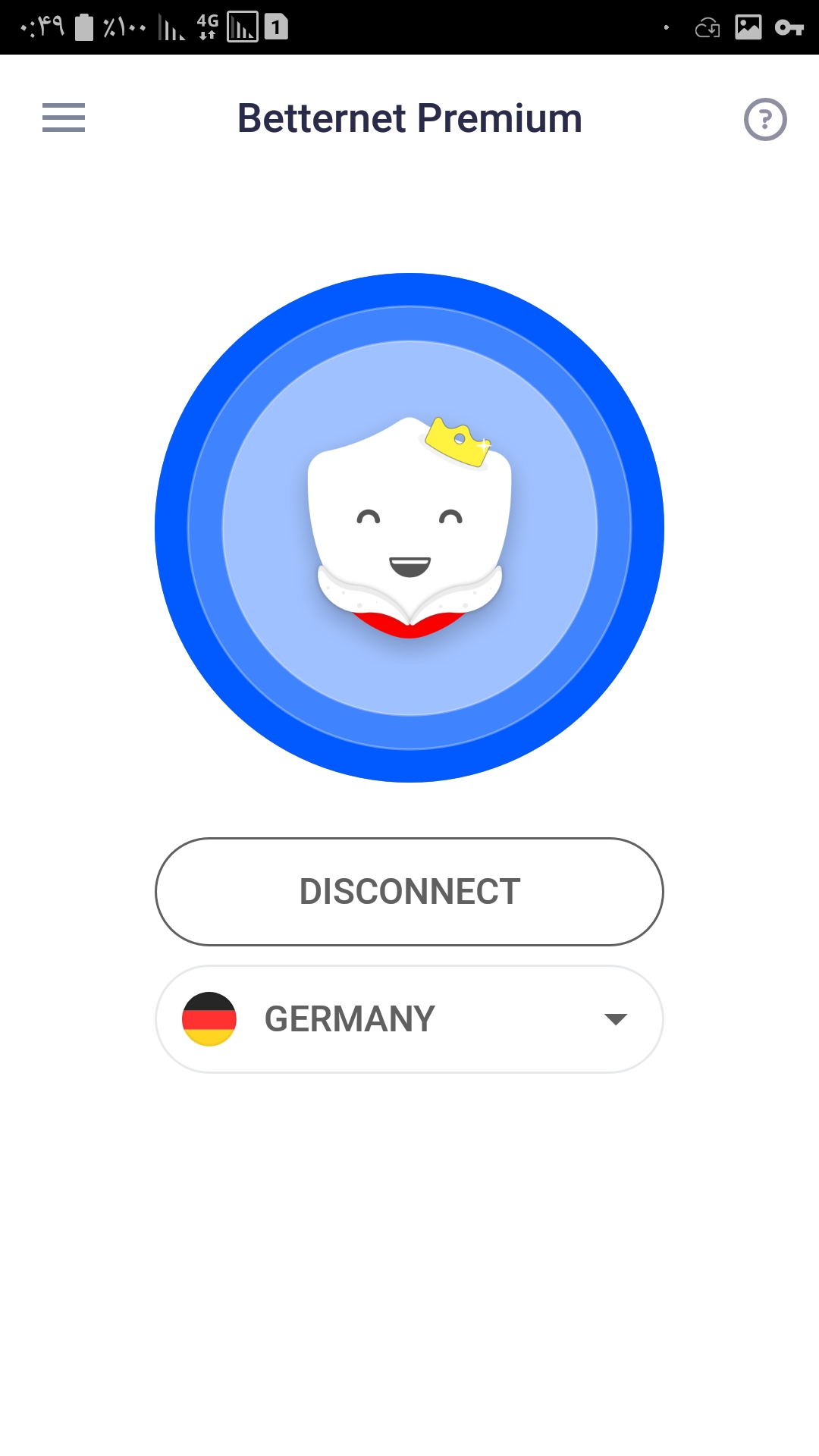Expand the Germany server location dropdown
The height and width of the screenshot is (1456, 819).
pos(409,1019)
